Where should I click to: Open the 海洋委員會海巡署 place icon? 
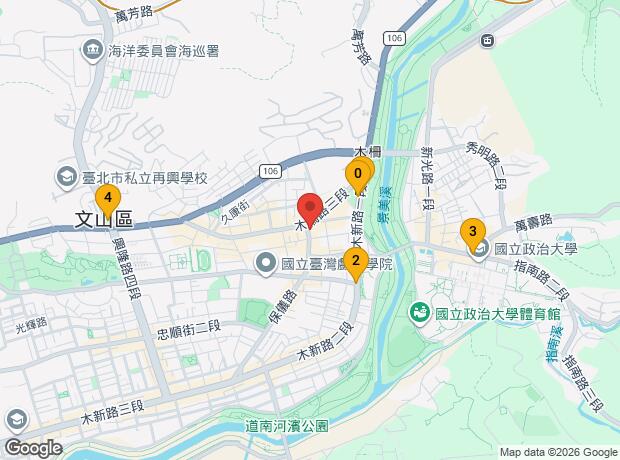coord(92,48)
